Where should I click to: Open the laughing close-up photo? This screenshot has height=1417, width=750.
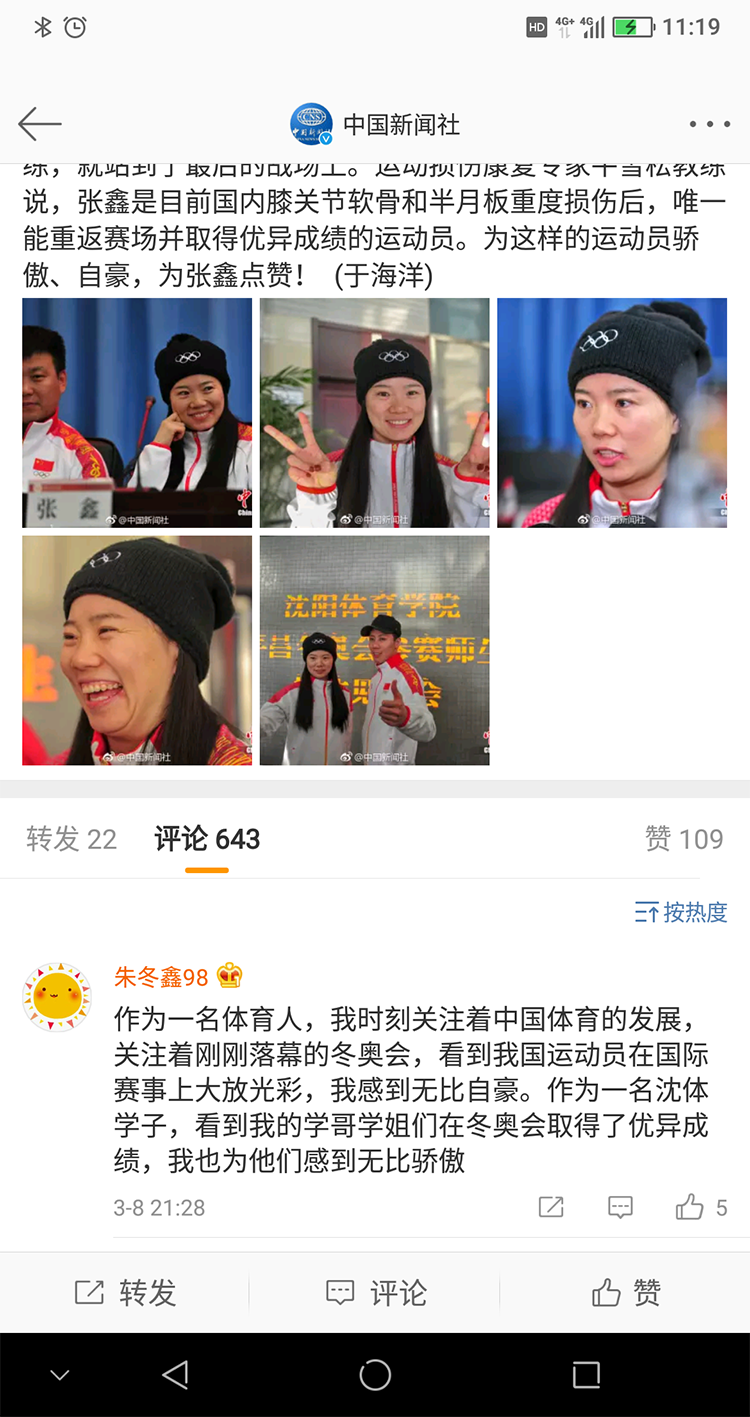pos(137,650)
